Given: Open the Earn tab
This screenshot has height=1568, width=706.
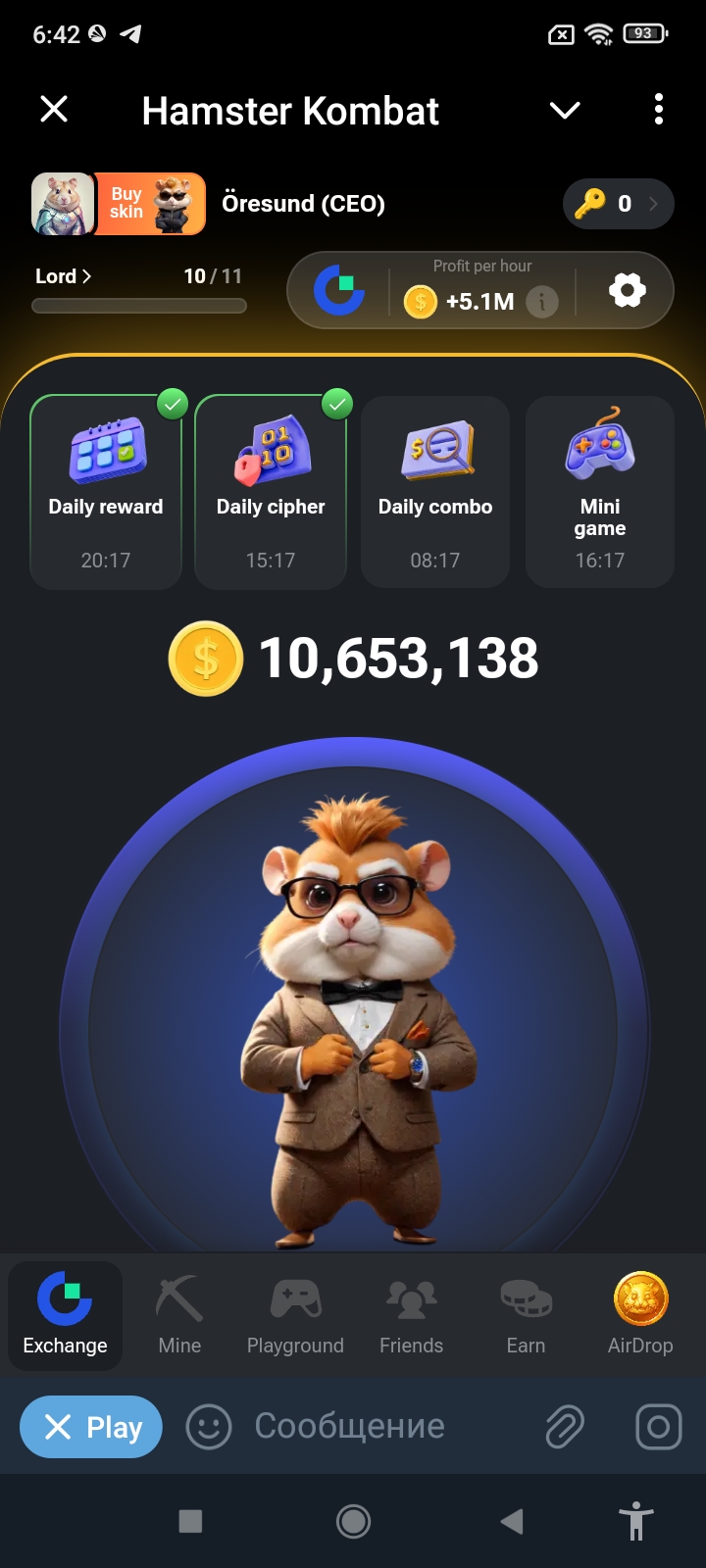Looking at the screenshot, I should click(x=526, y=1315).
